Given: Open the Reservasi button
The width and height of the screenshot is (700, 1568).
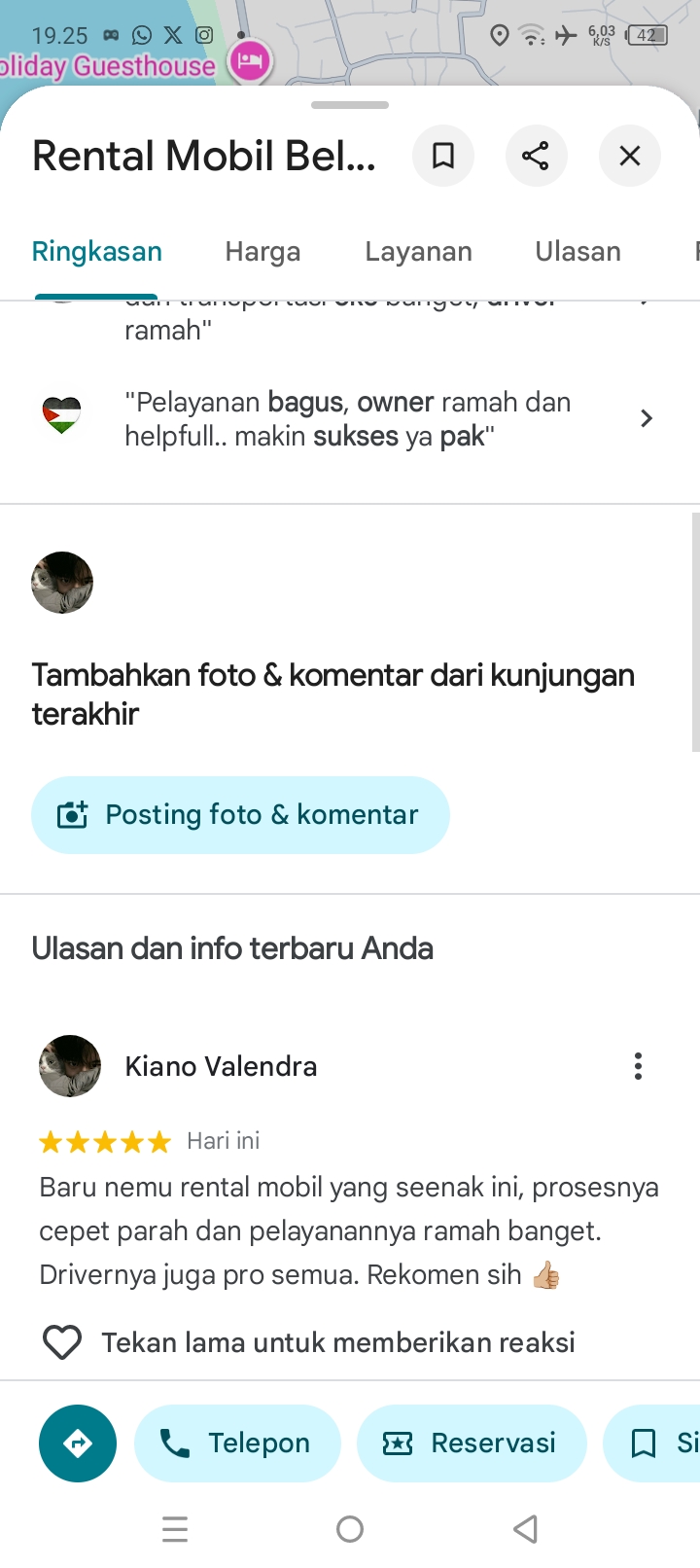Looking at the screenshot, I should click(472, 1443).
